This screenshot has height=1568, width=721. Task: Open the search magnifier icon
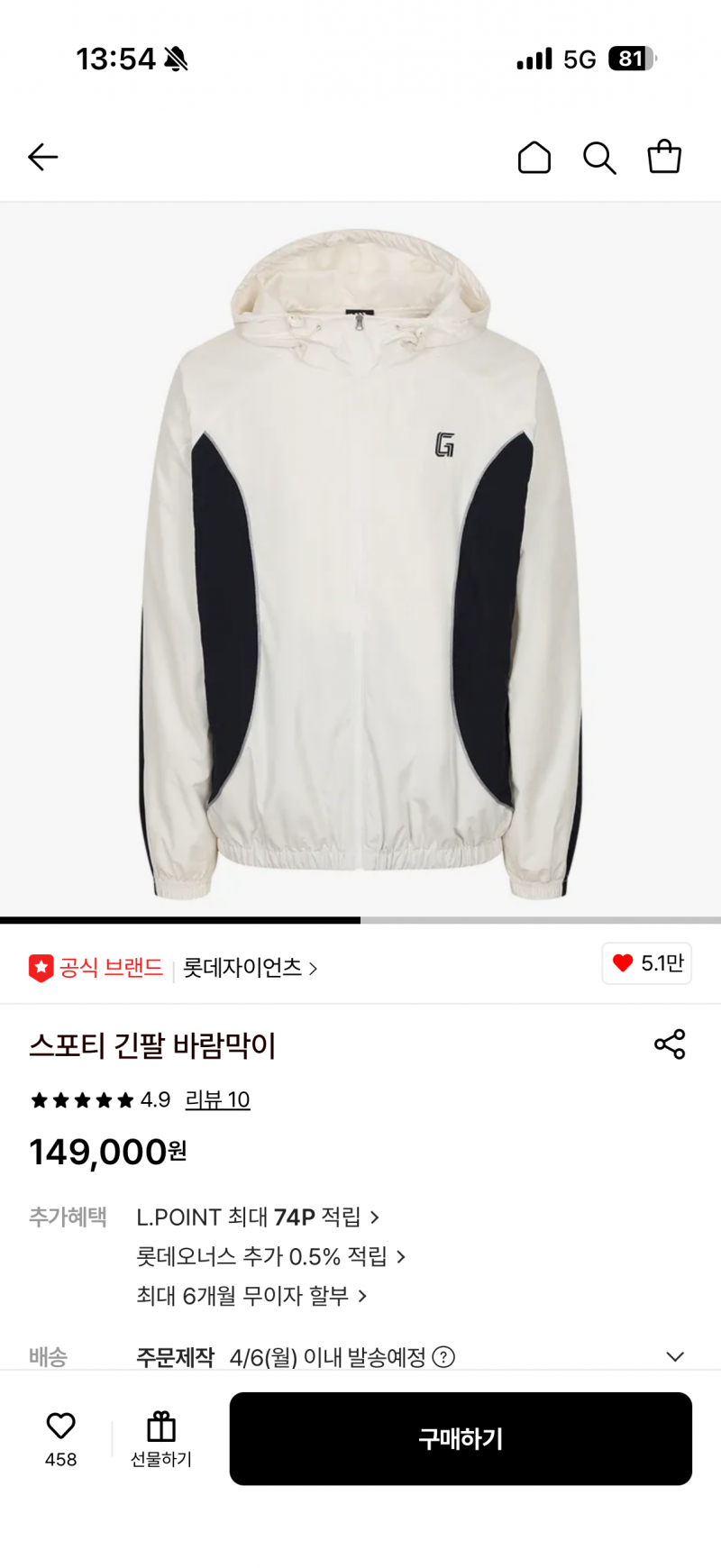tap(598, 158)
